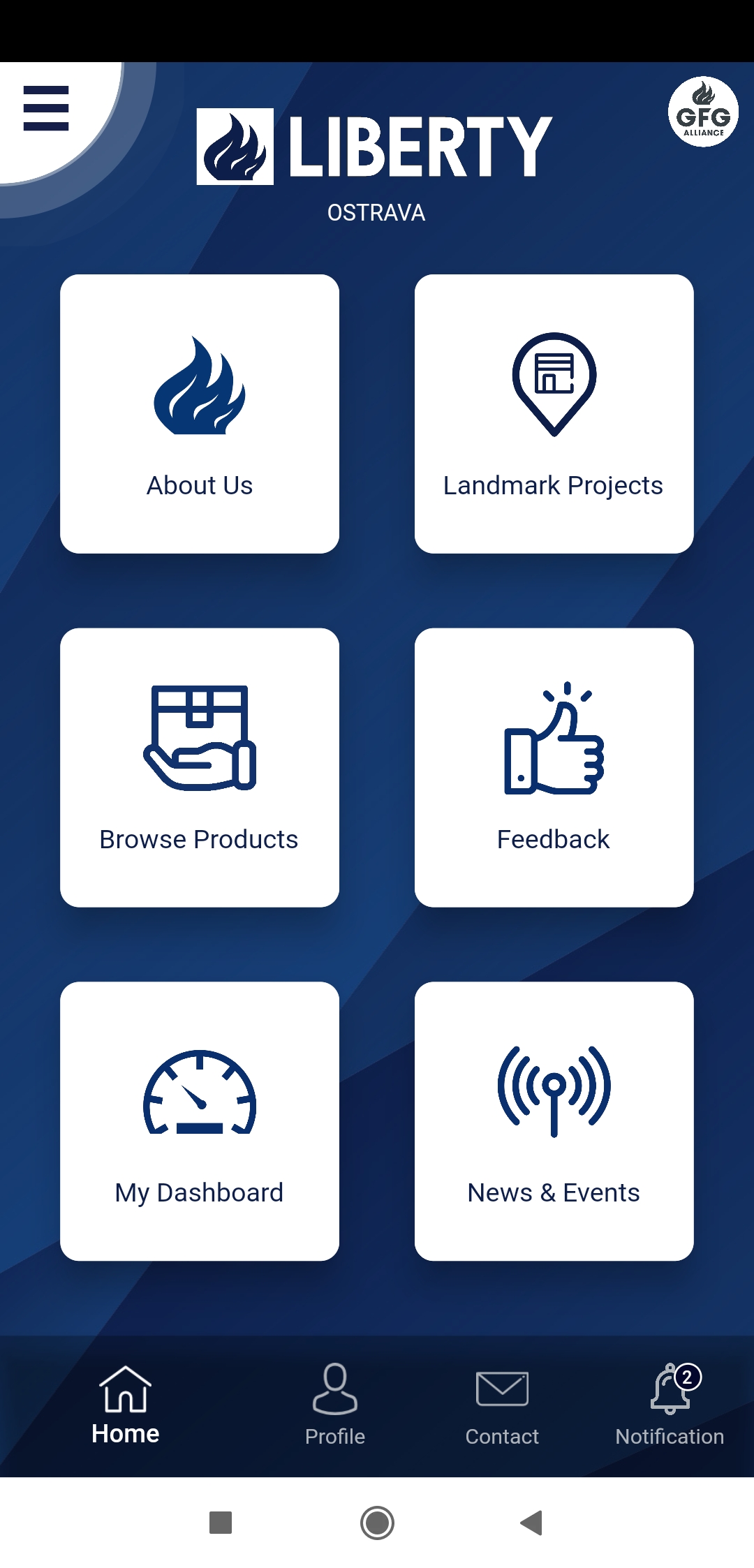Switch to the Profile tab
Image resolution: width=754 pixels, height=1568 pixels.
point(335,1405)
